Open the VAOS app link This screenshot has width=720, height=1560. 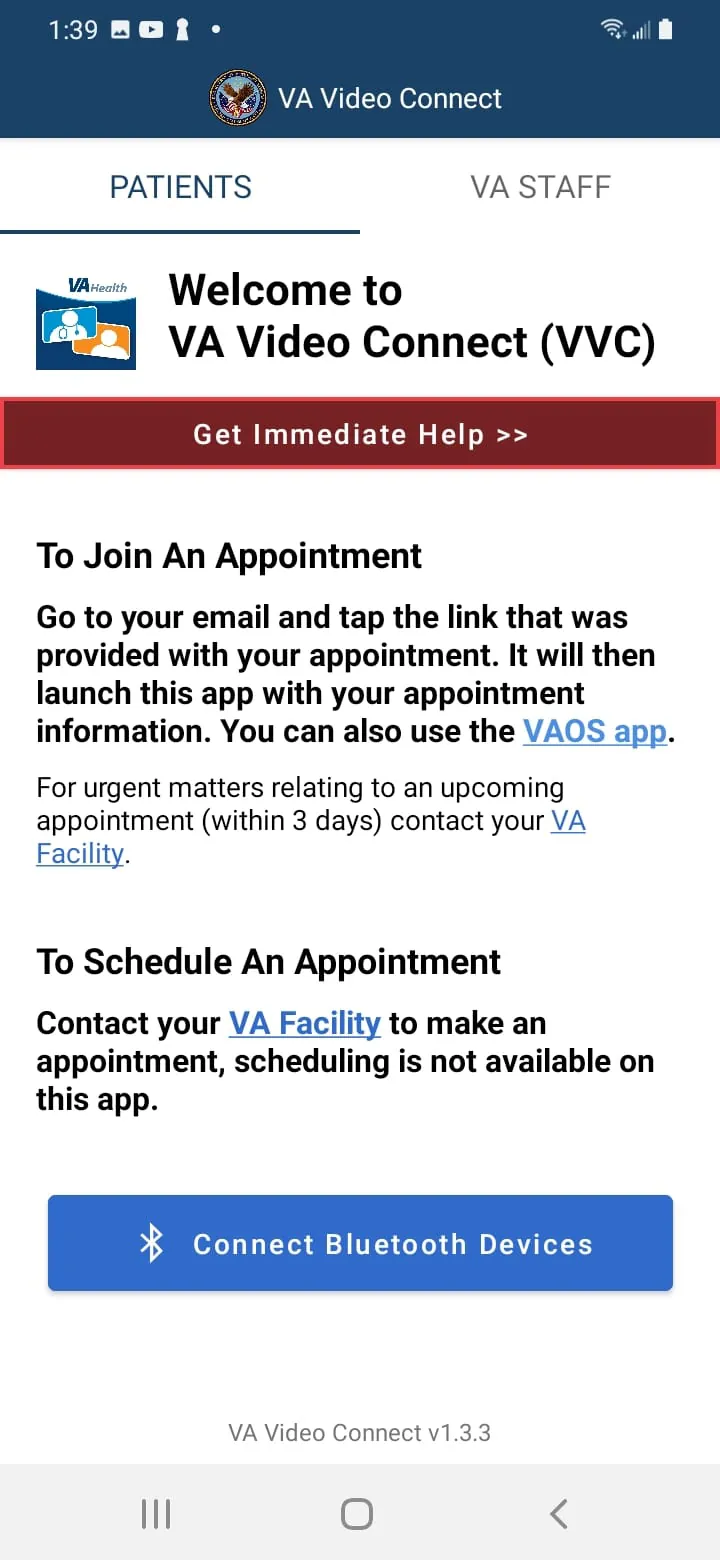click(x=594, y=731)
